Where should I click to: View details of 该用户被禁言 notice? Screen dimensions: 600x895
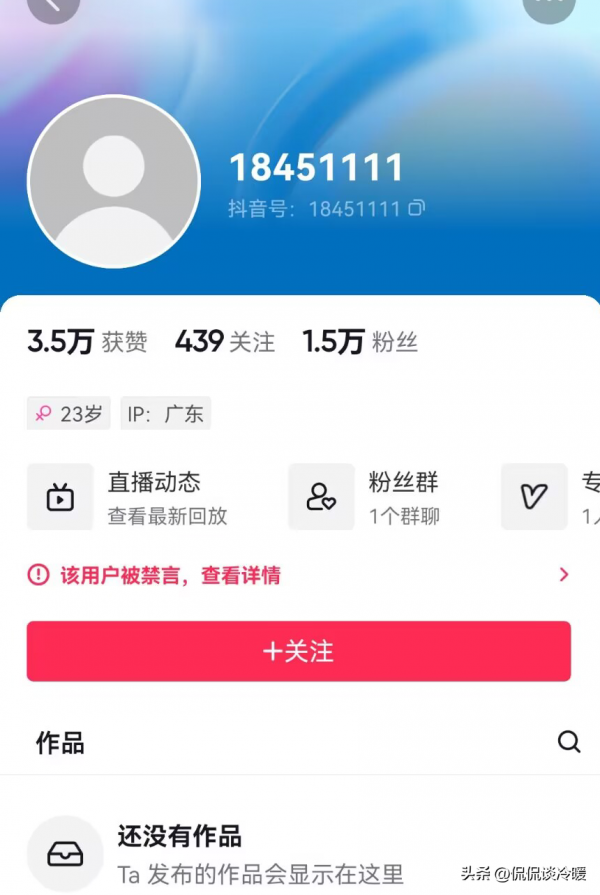(298, 575)
